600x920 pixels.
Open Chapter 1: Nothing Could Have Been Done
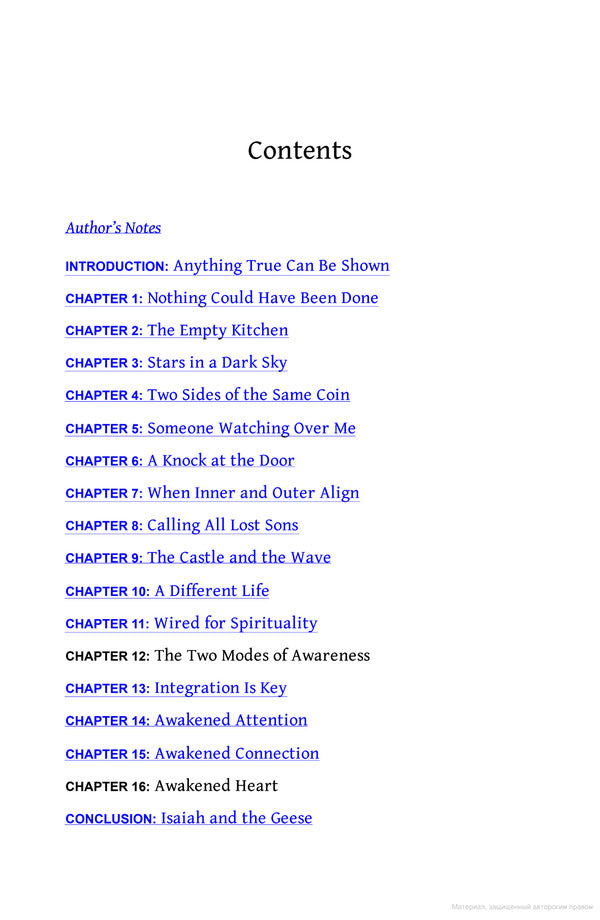click(222, 298)
